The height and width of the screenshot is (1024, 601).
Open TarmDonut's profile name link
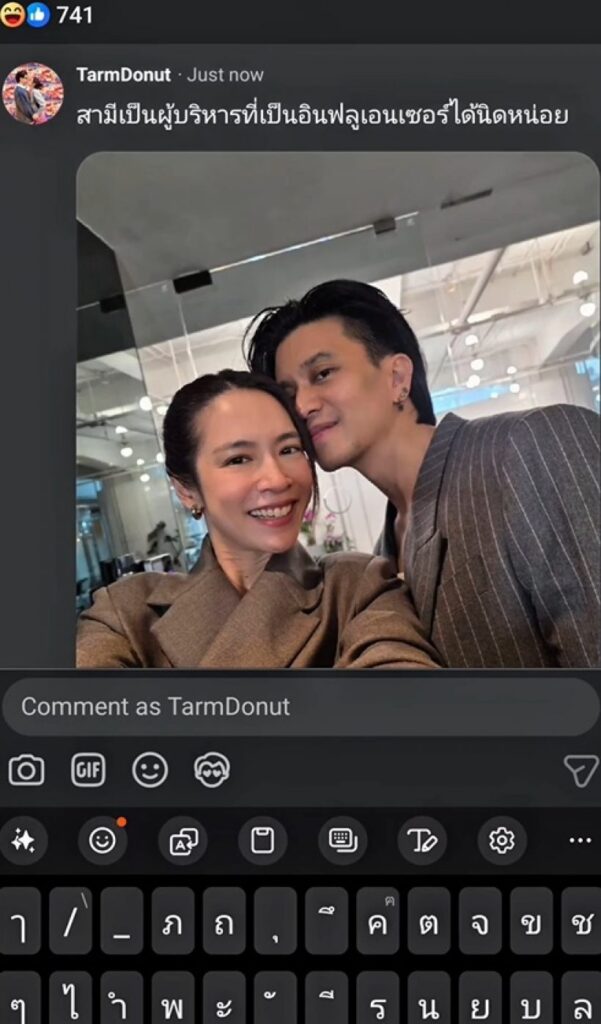(x=123, y=75)
